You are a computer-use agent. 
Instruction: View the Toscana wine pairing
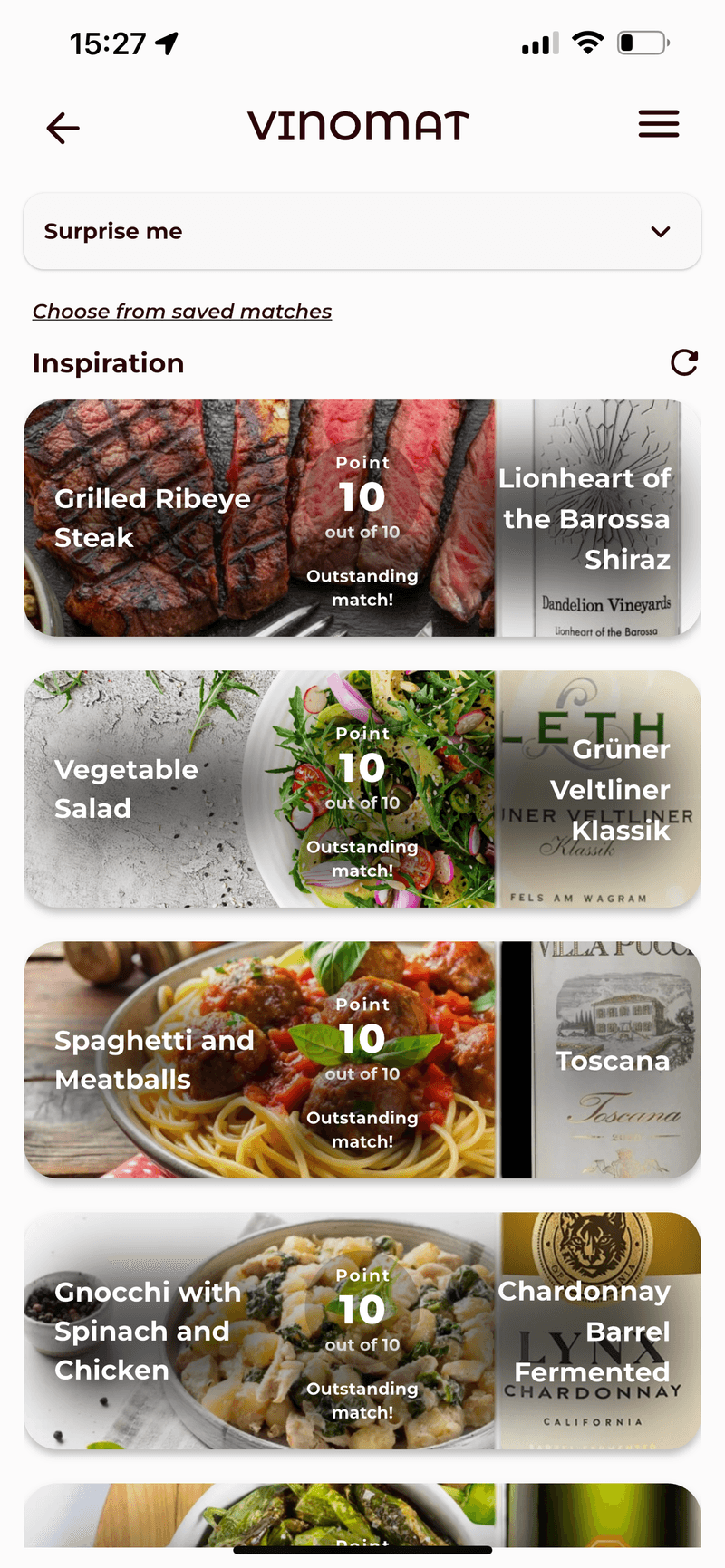(613, 1061)
